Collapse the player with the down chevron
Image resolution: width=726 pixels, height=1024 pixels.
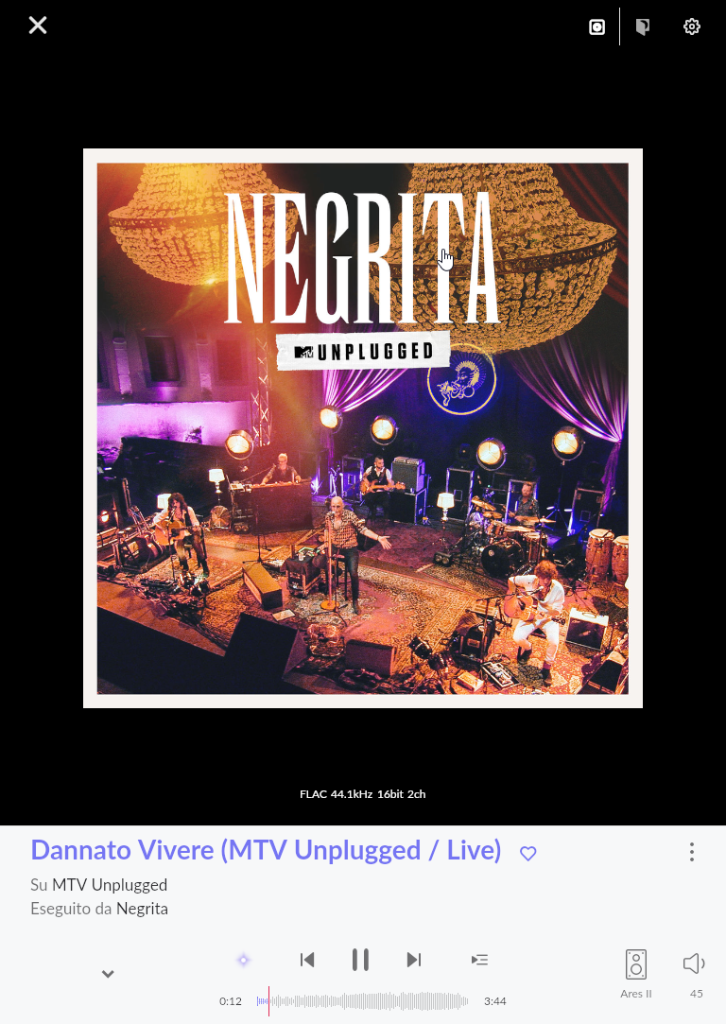(x=108, y=974)
